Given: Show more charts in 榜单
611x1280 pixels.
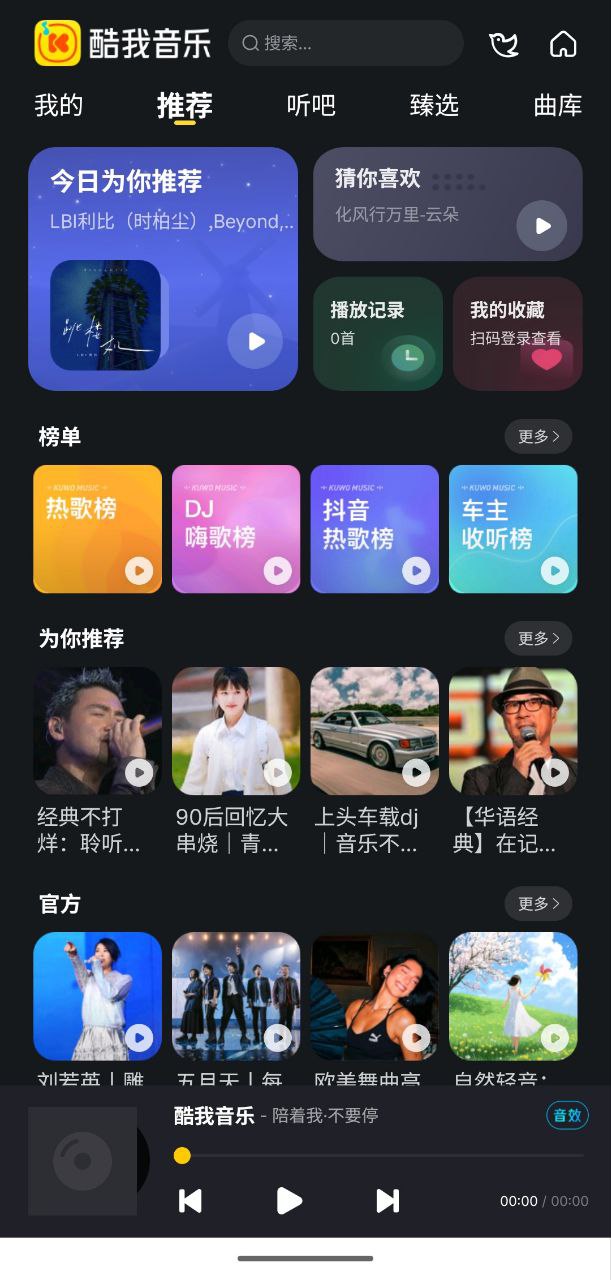Looking at the screenshot, I should coord(538,436).
